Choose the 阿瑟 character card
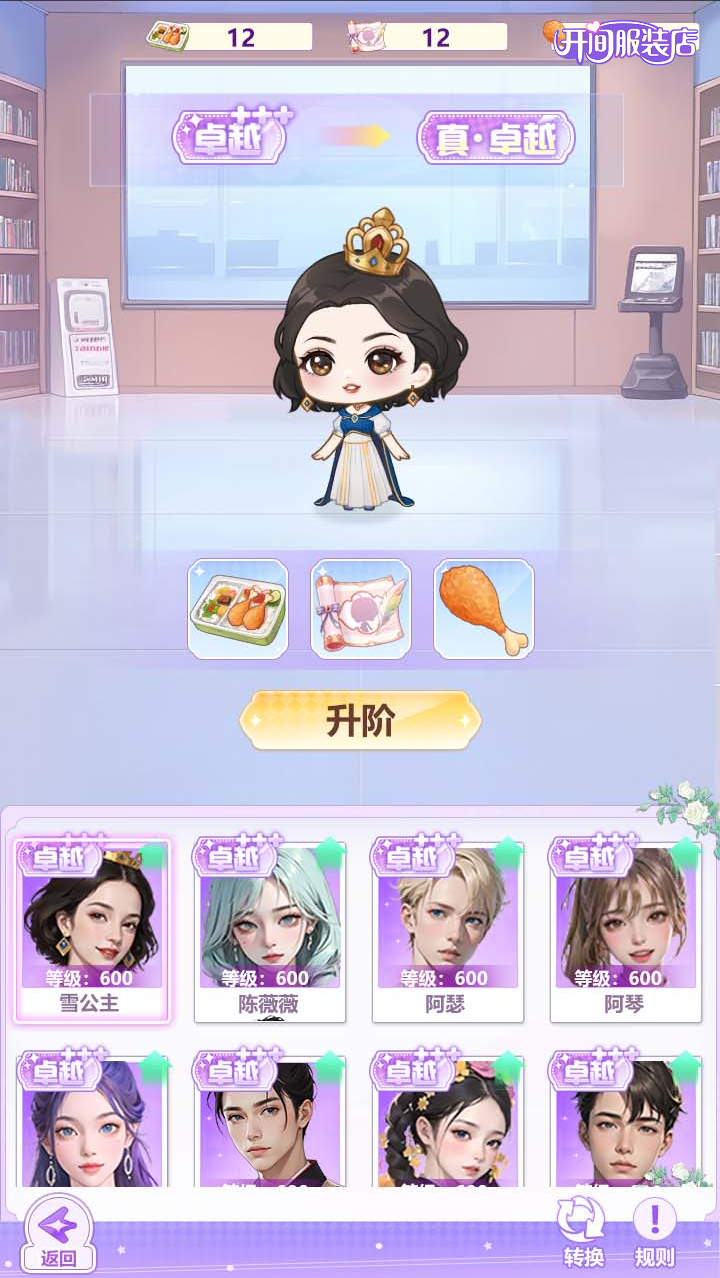This screenshot has width=720, height=1278. (448, 930)
